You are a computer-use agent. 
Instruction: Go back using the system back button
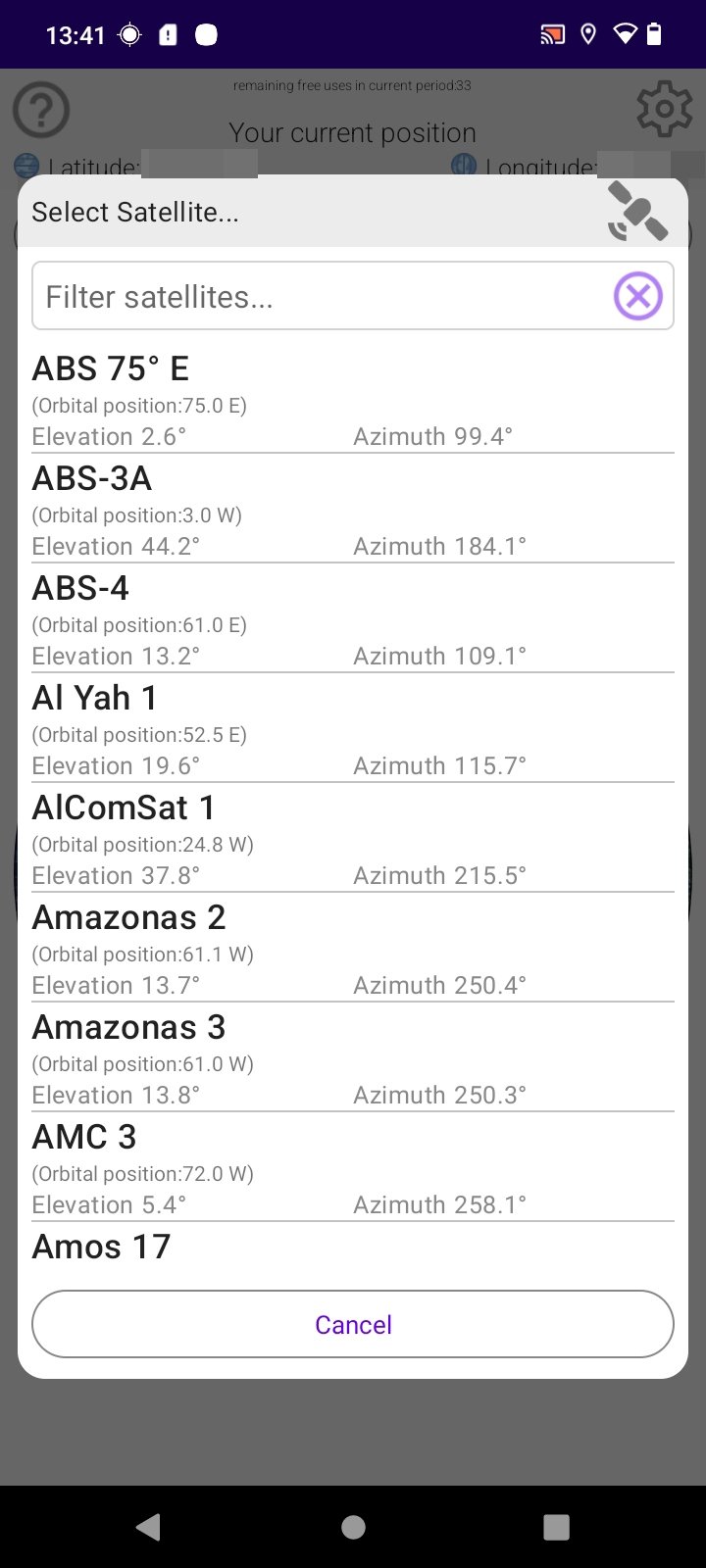coord(149,1527)
